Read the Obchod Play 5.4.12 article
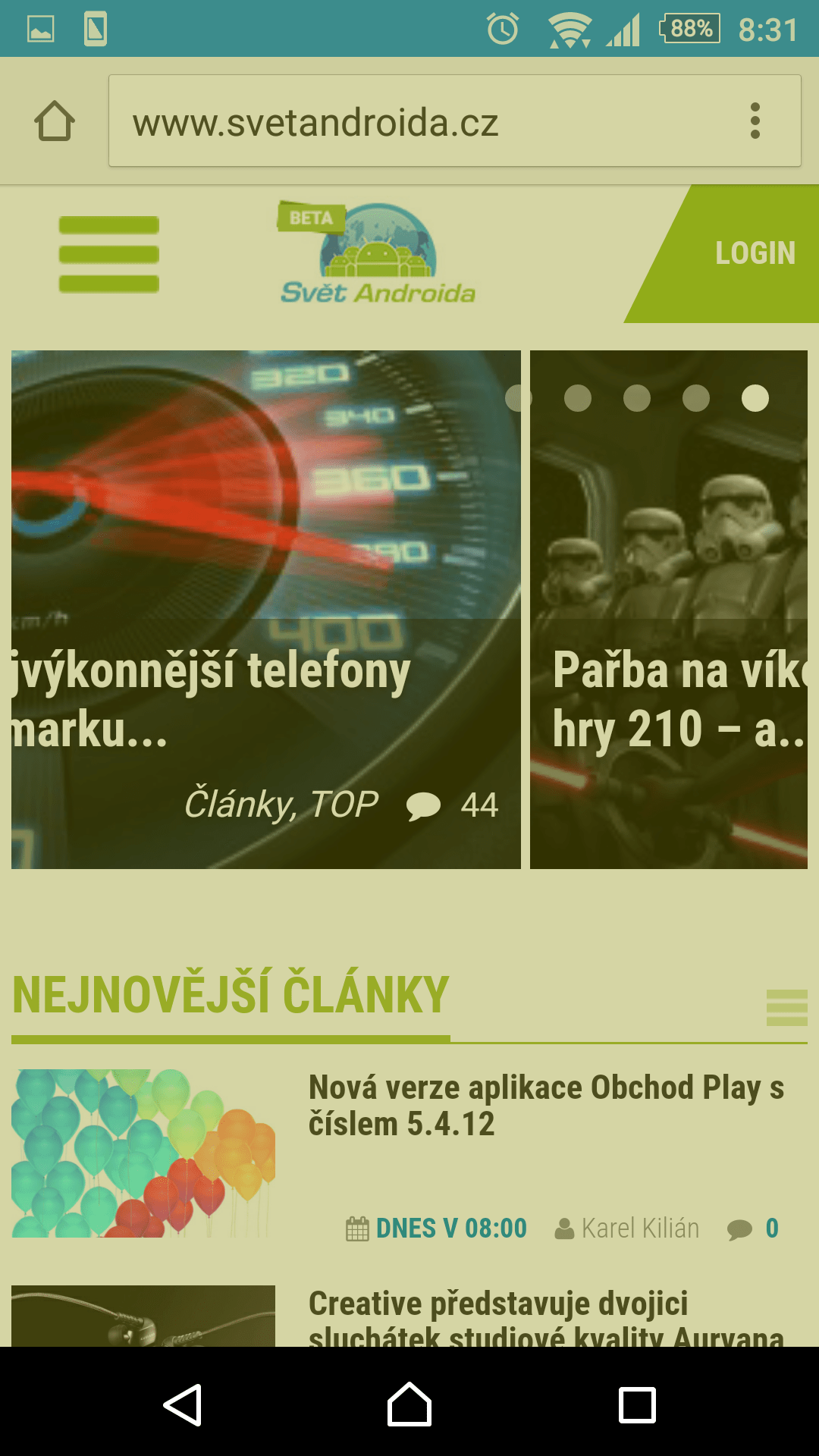This screenshot has height=1456, width=819. [x=546, y=1106]
